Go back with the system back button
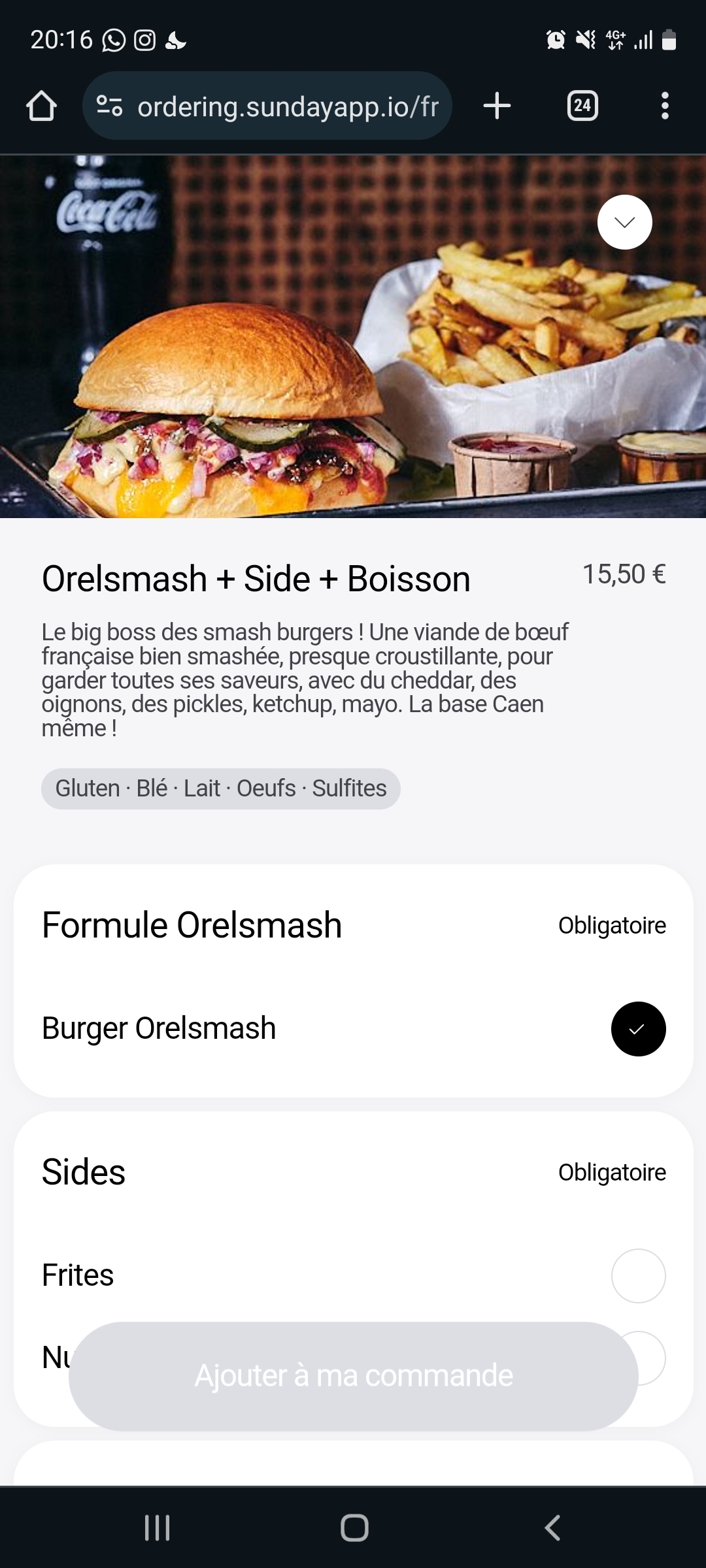Screen dimensions: 706x1568 point(552,1527)
